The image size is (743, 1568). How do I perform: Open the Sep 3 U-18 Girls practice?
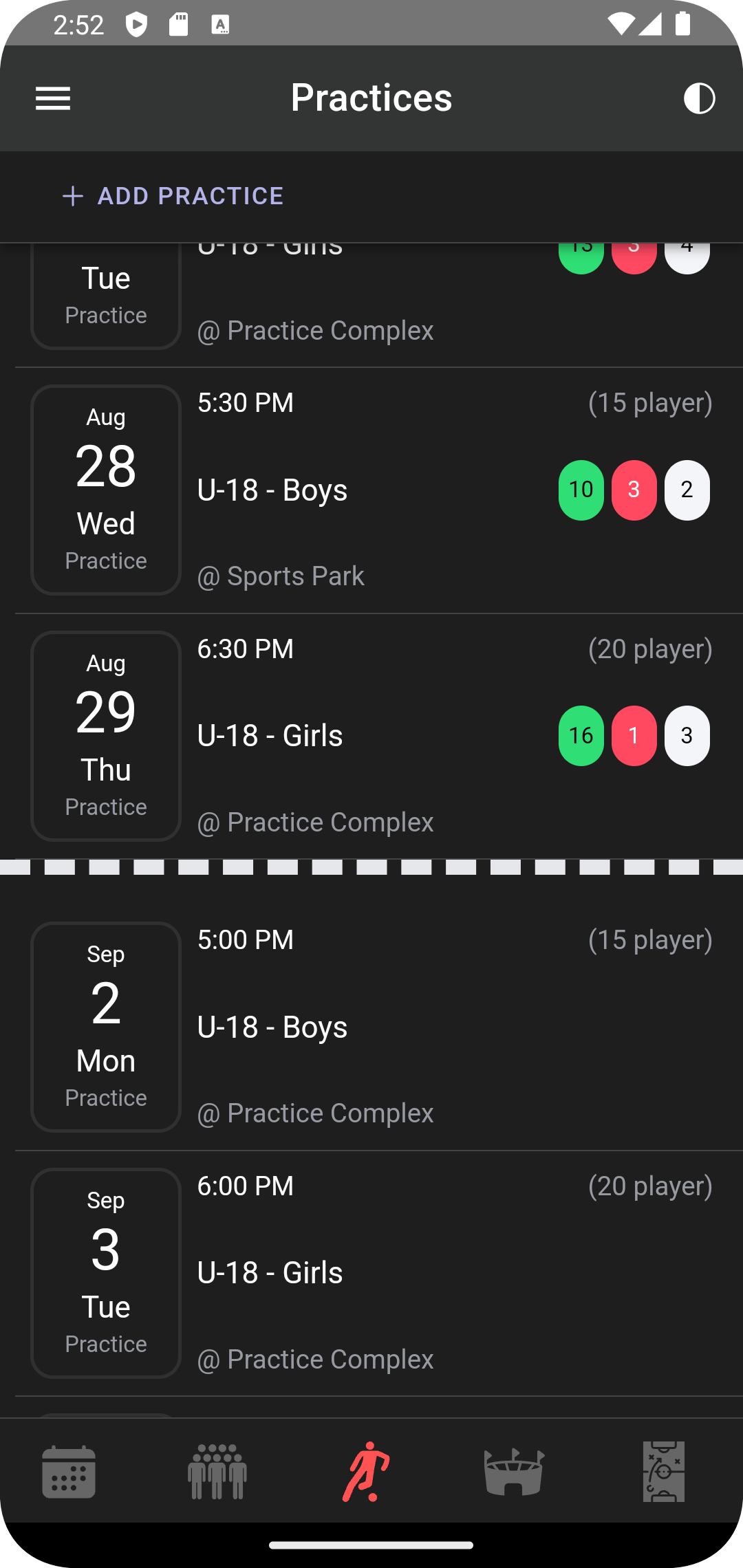coord(378,1273)
